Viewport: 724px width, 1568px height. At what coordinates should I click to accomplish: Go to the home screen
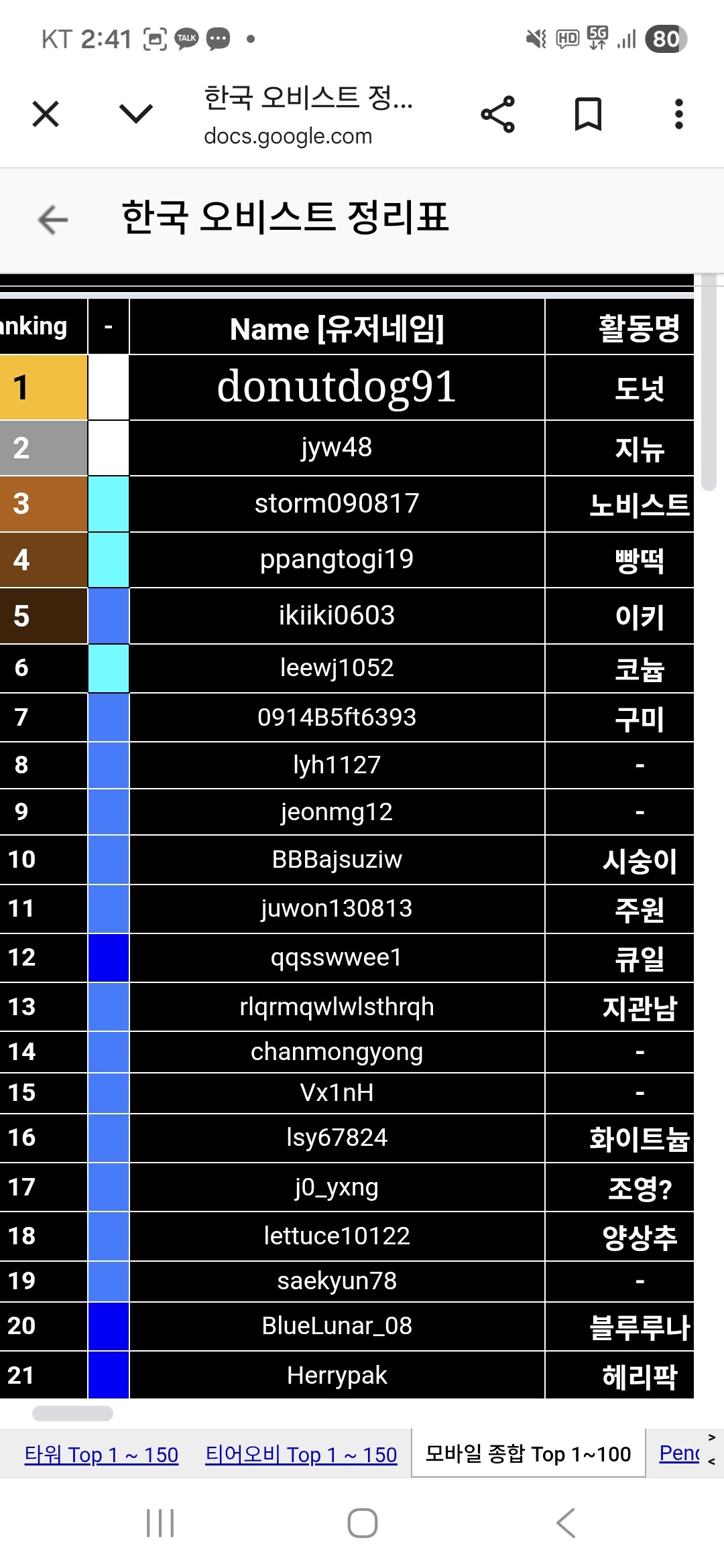click(x=362, y=1523)
